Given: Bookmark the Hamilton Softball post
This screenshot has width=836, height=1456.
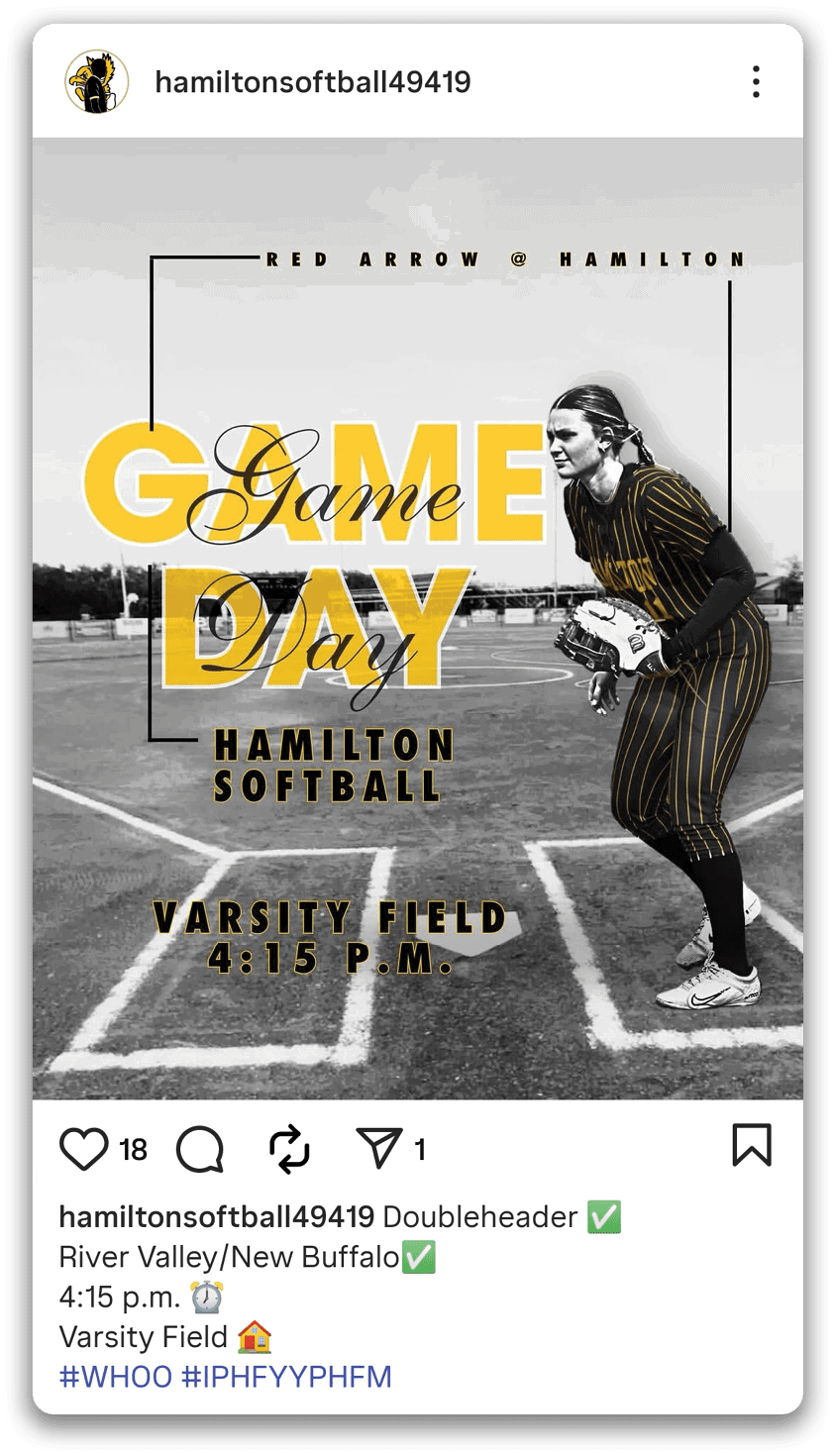Looking at the screenshot, I should (751, 1146).
